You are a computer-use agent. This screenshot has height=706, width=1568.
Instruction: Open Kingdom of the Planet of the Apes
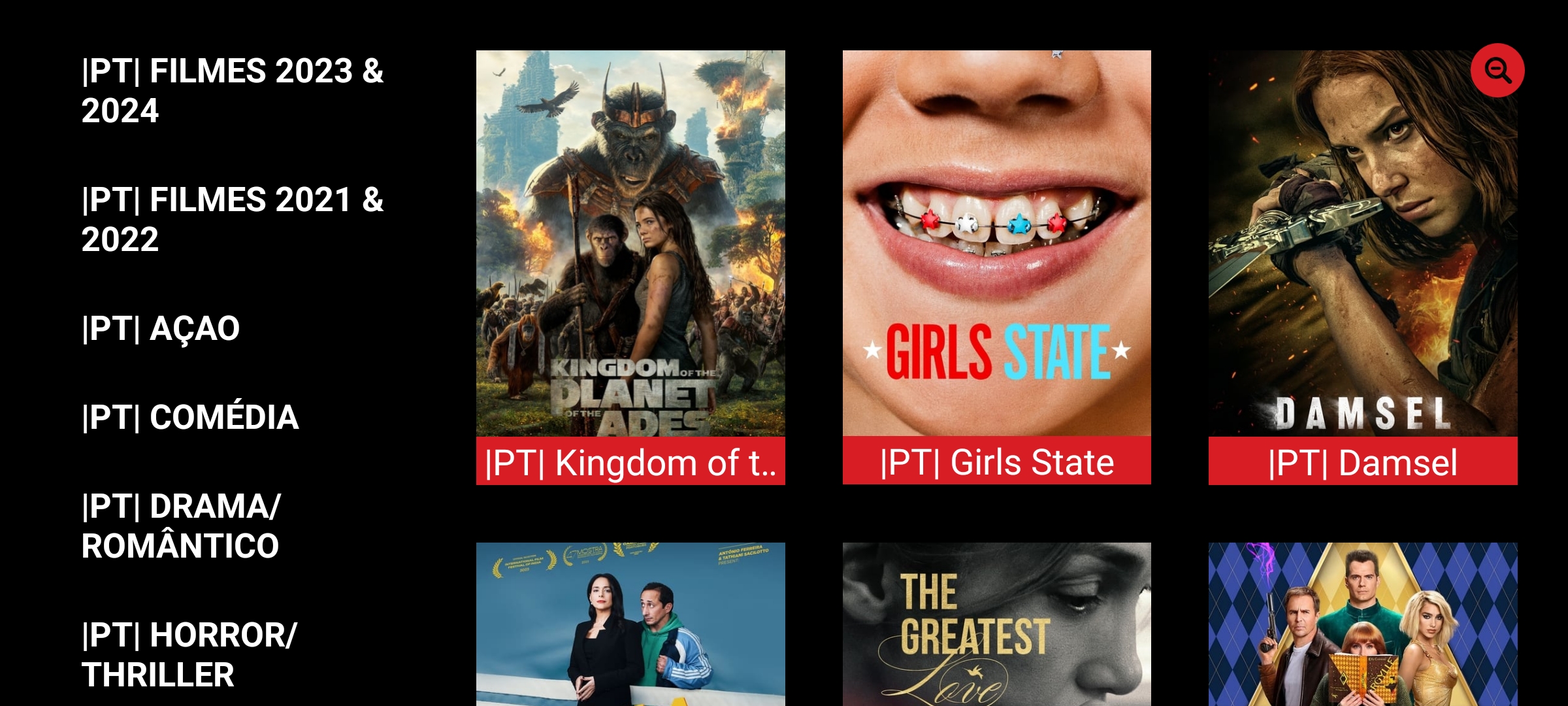click(630, 267)
